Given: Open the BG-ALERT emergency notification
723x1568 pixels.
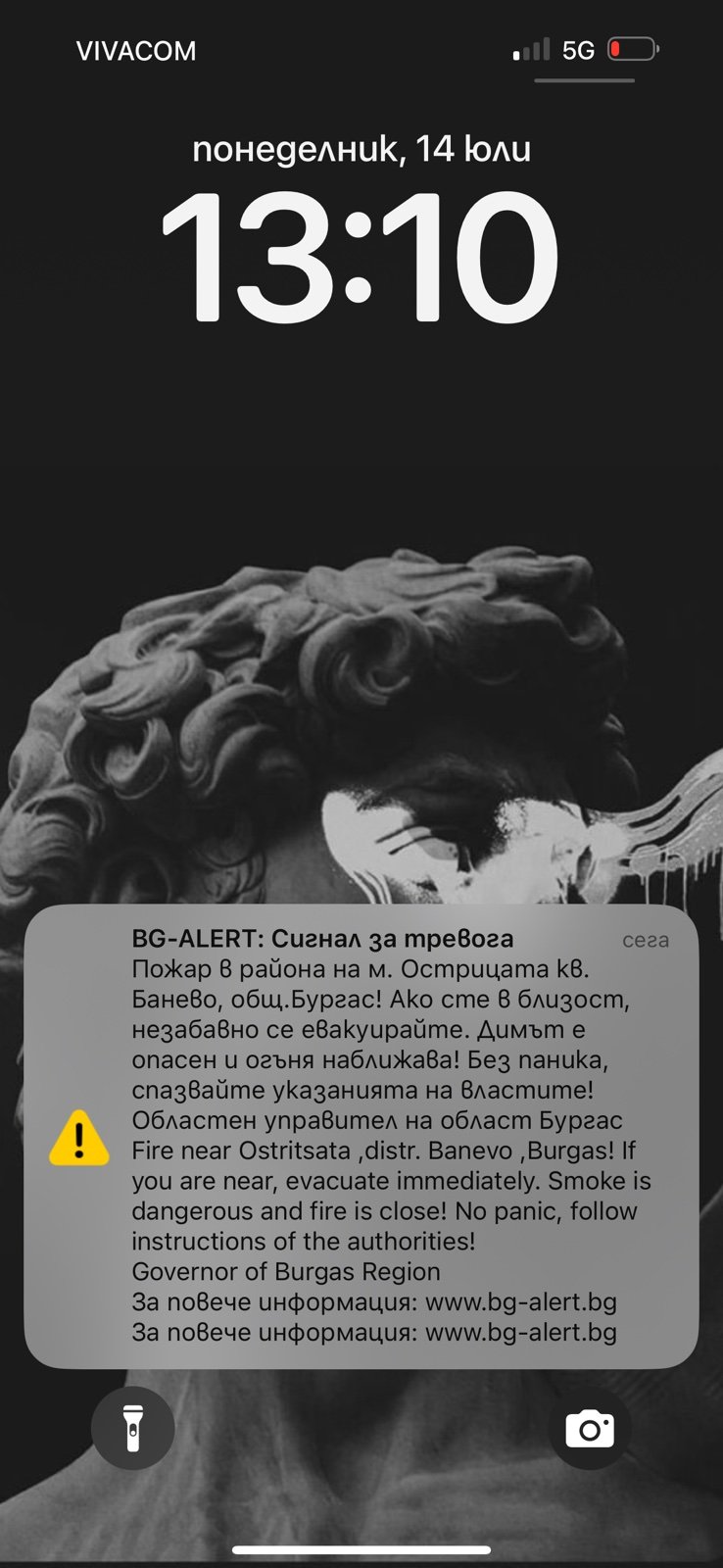Looking at the screenshot, I should pyautogui.click(x=361, y=1136).
